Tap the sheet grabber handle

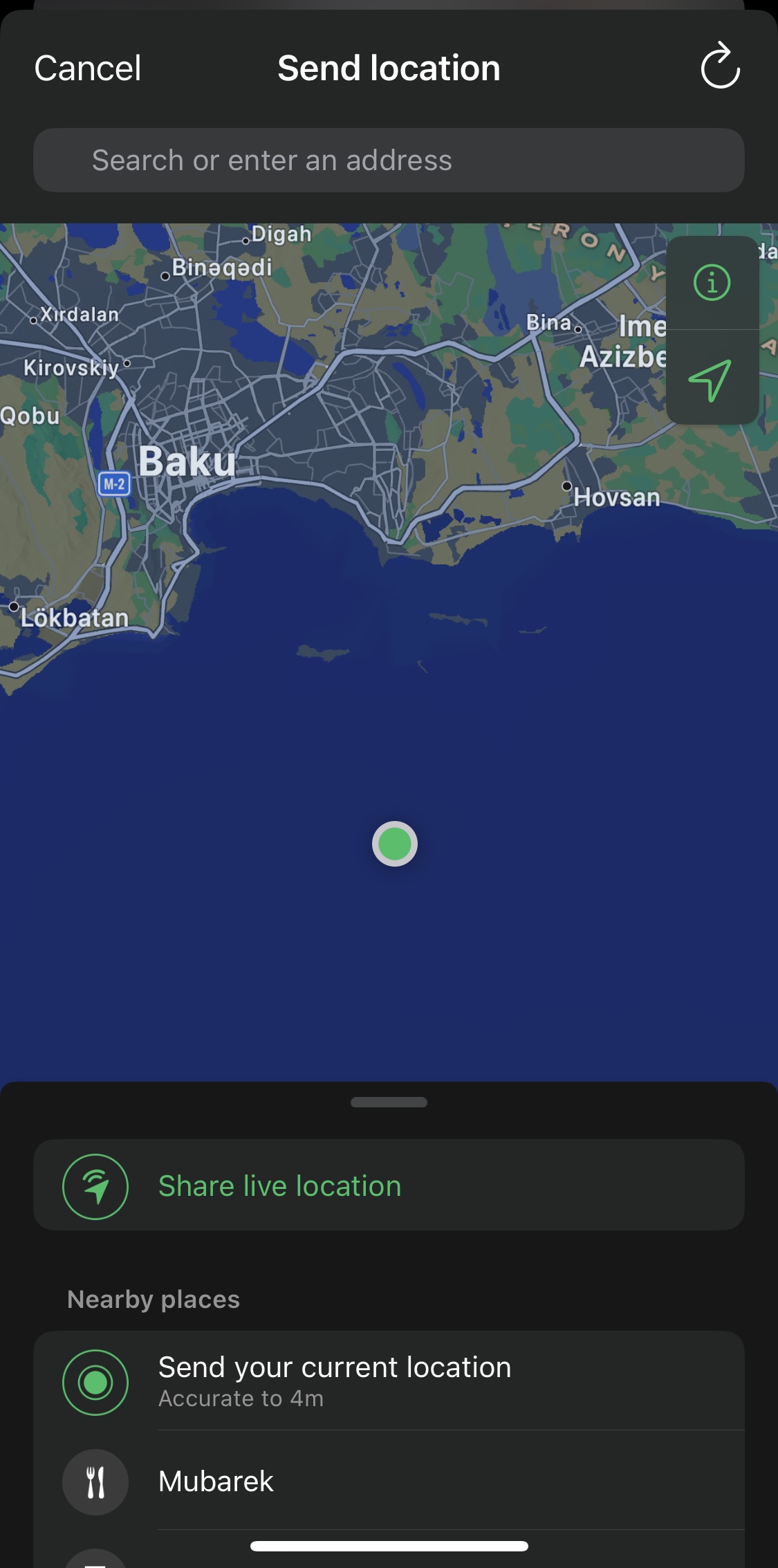389,1102
